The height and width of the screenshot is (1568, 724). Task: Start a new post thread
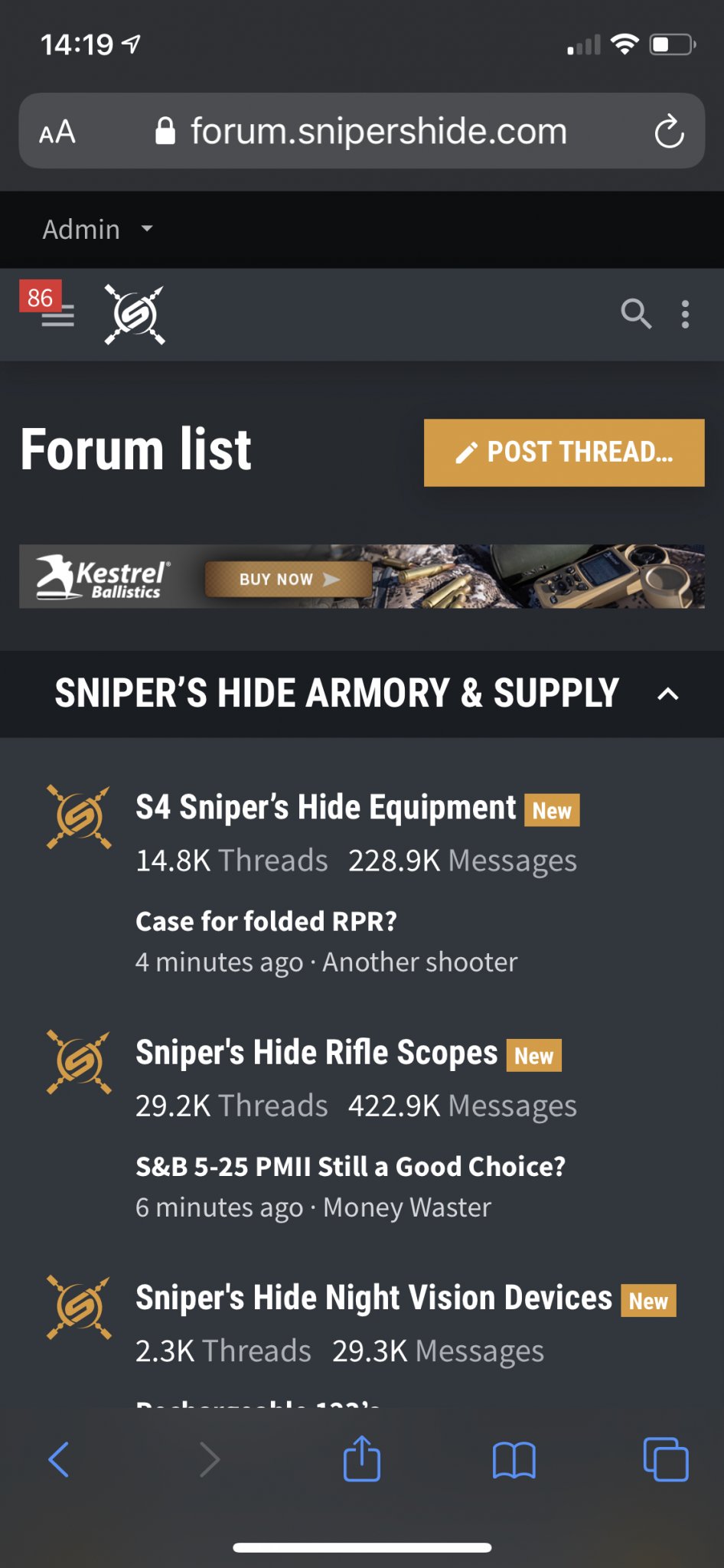pyautogui.click(x=564, y=452)
